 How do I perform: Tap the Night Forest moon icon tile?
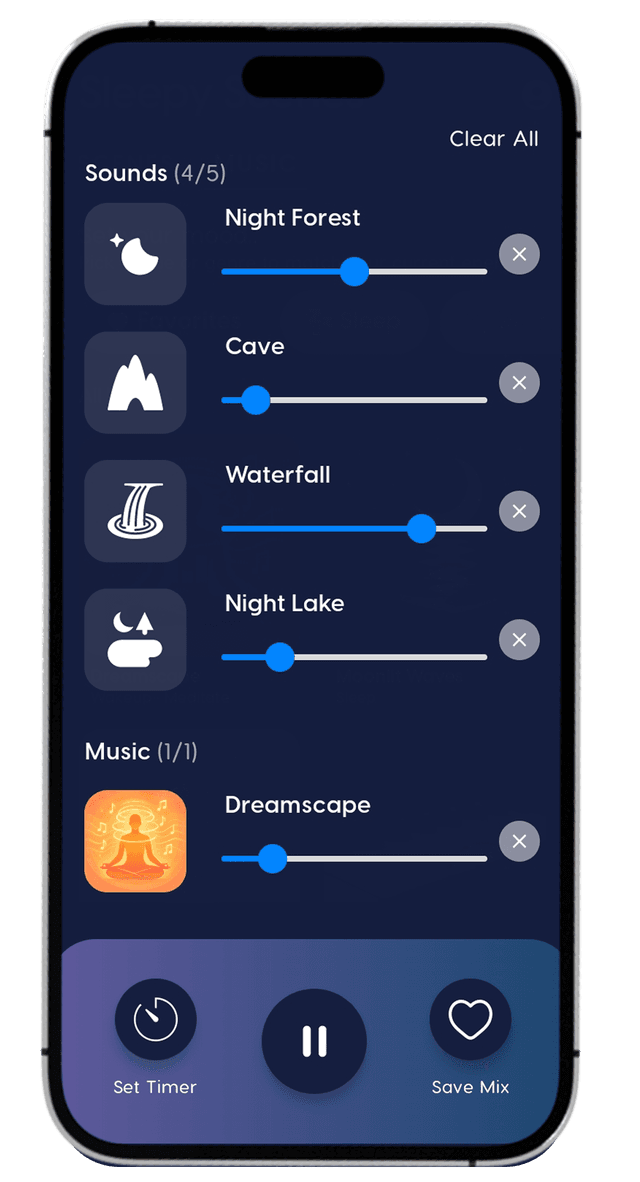135,254
